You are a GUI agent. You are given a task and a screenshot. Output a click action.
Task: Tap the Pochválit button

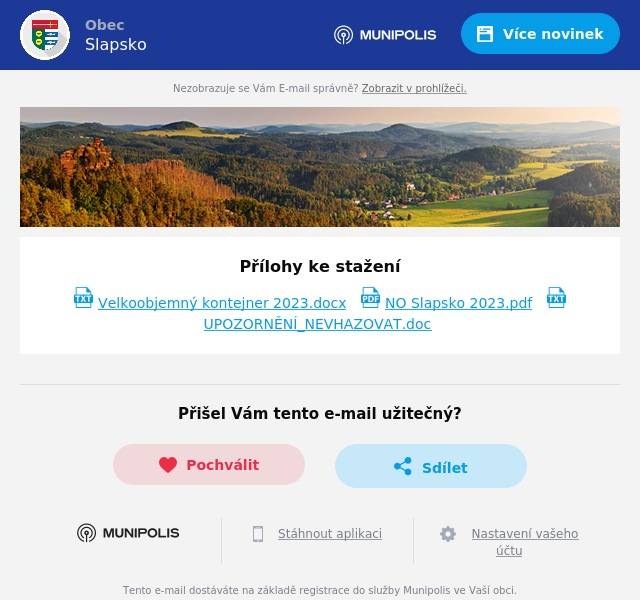click(208, 465)
